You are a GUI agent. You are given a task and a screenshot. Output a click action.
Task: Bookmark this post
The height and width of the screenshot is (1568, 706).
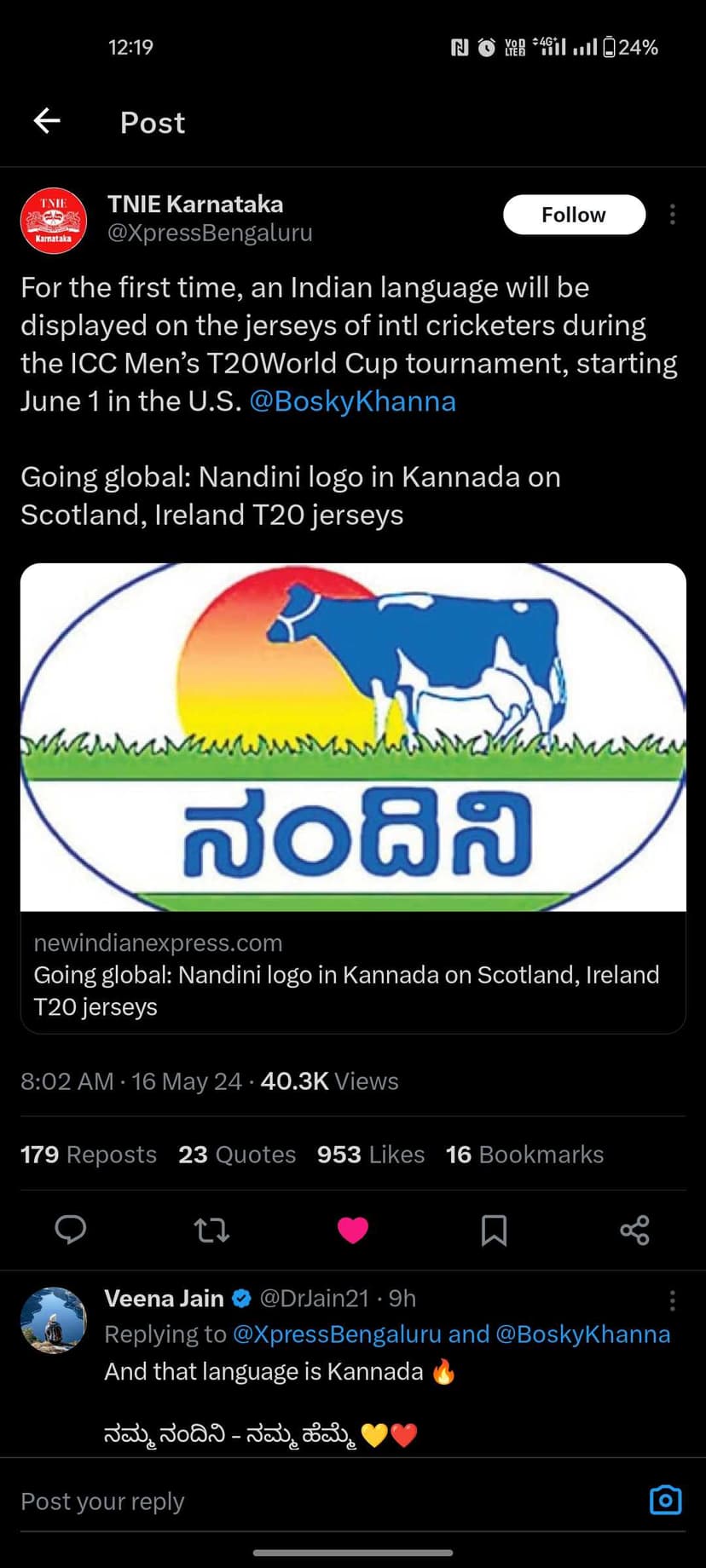(494, 1230)
